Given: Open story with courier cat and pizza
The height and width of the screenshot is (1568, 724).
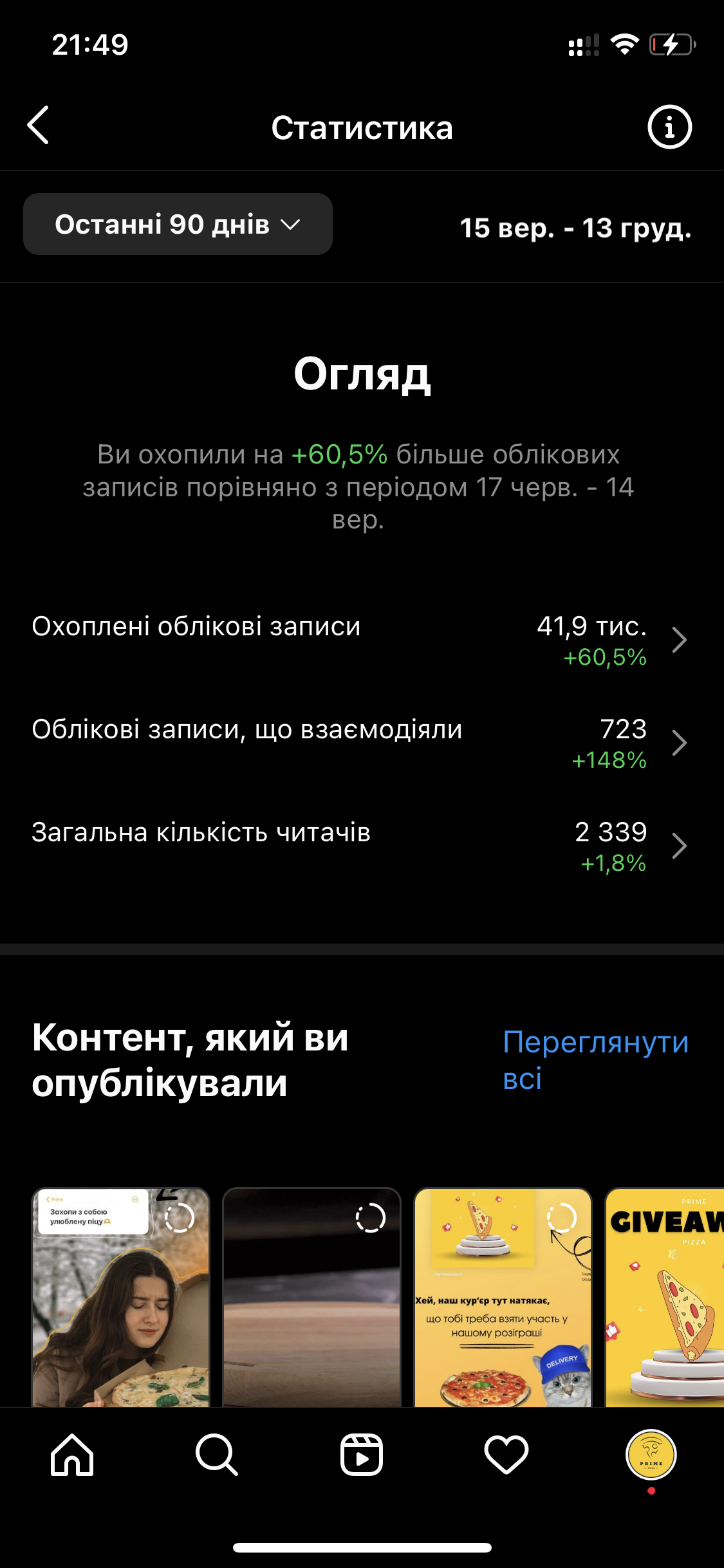Looking at the screenshot, I should click(503, 1297).
